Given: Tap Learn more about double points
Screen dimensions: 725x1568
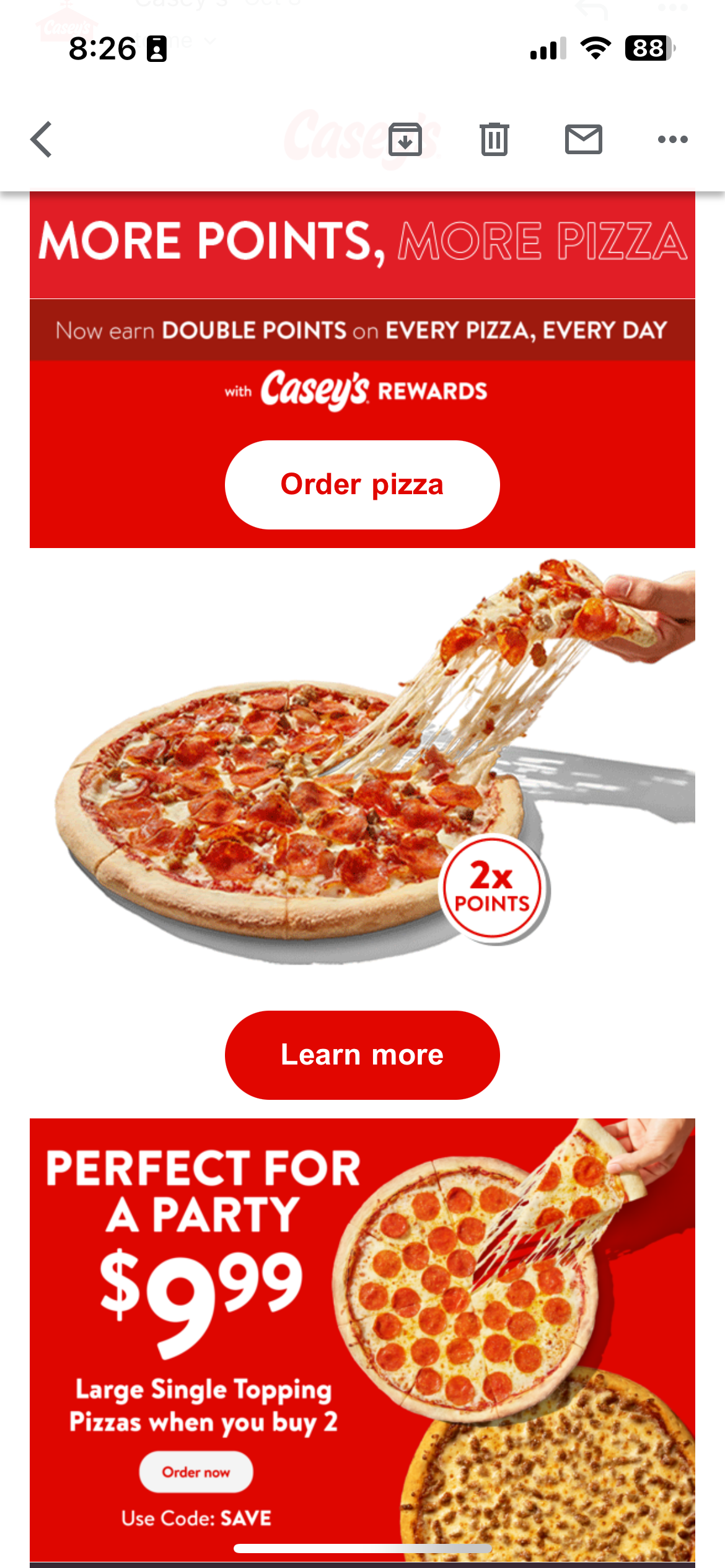Looking at the screenshot, I should (x=362, y=1055).
